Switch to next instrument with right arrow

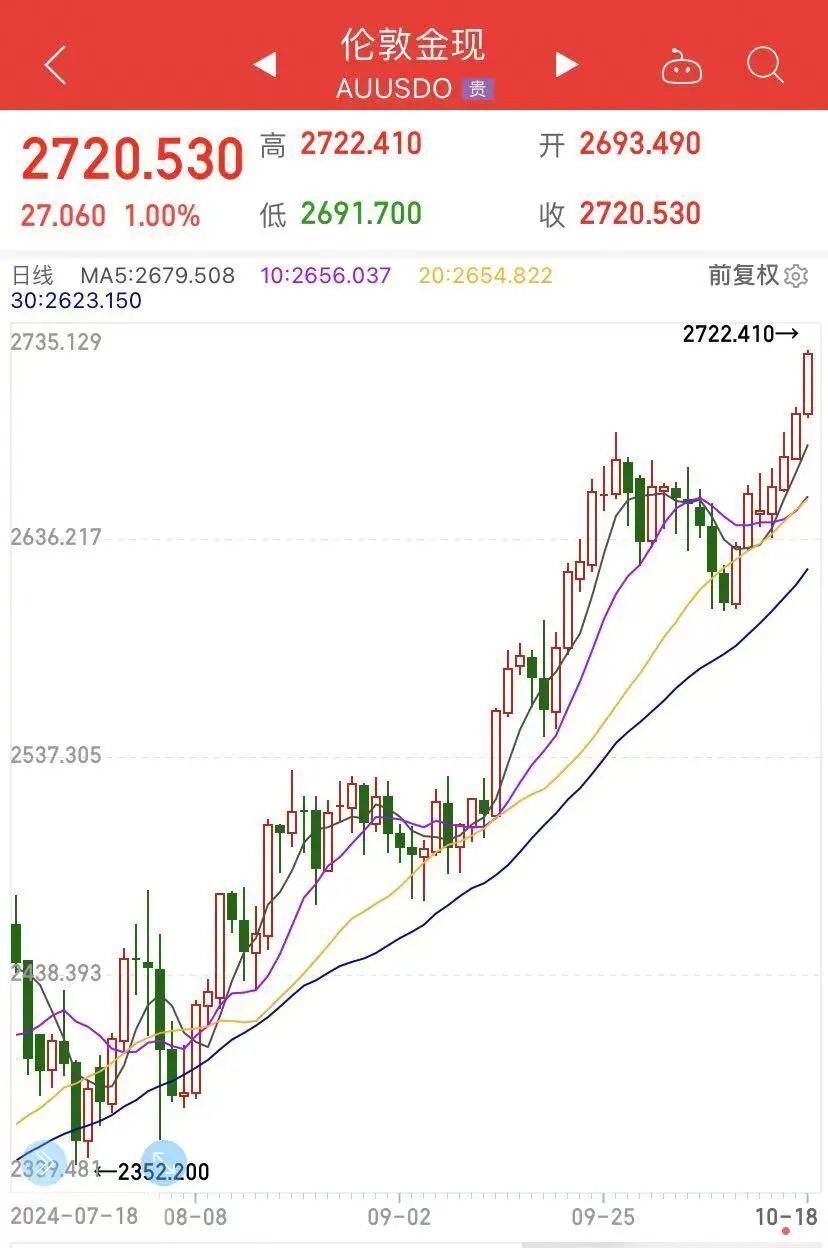[x=565, y=63]
